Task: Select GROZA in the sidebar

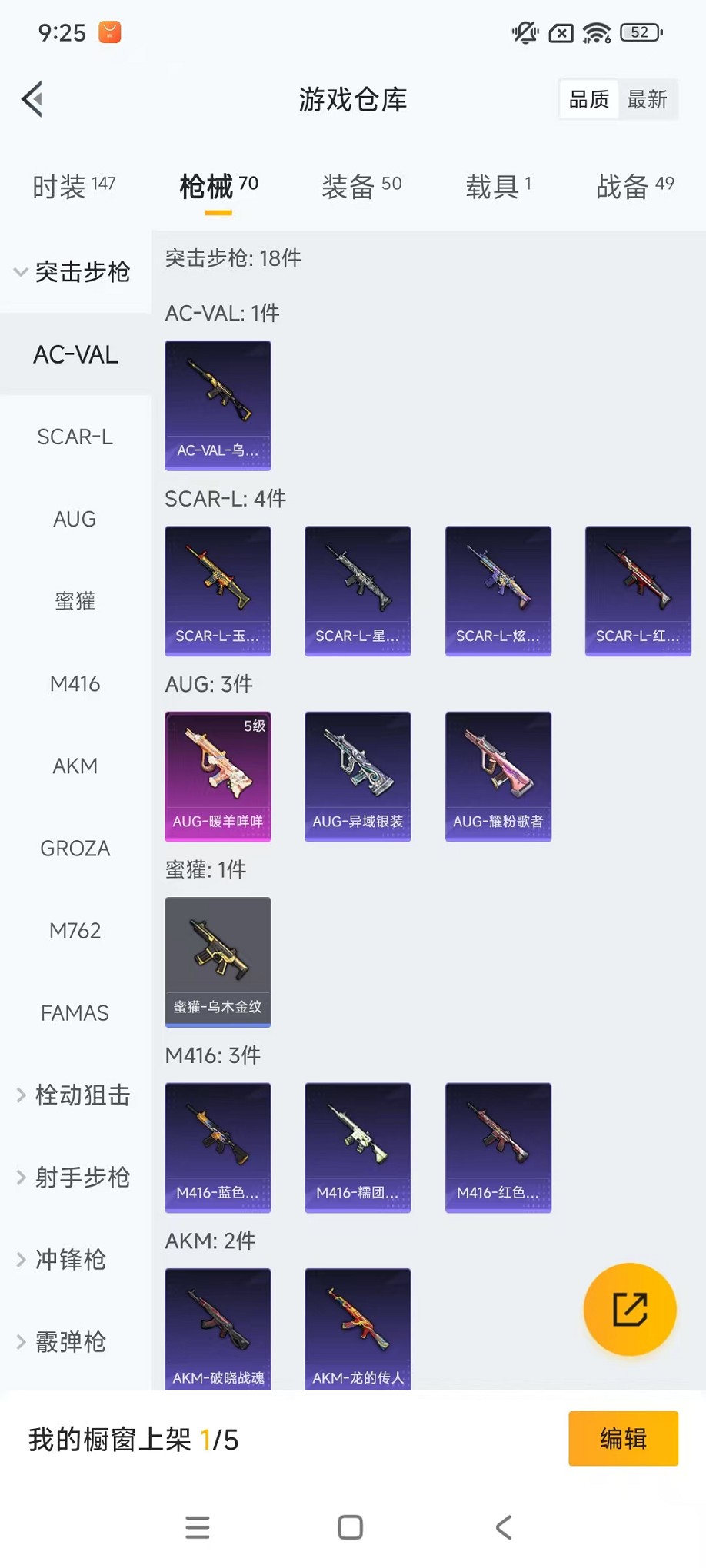Action: click(75, 848)
